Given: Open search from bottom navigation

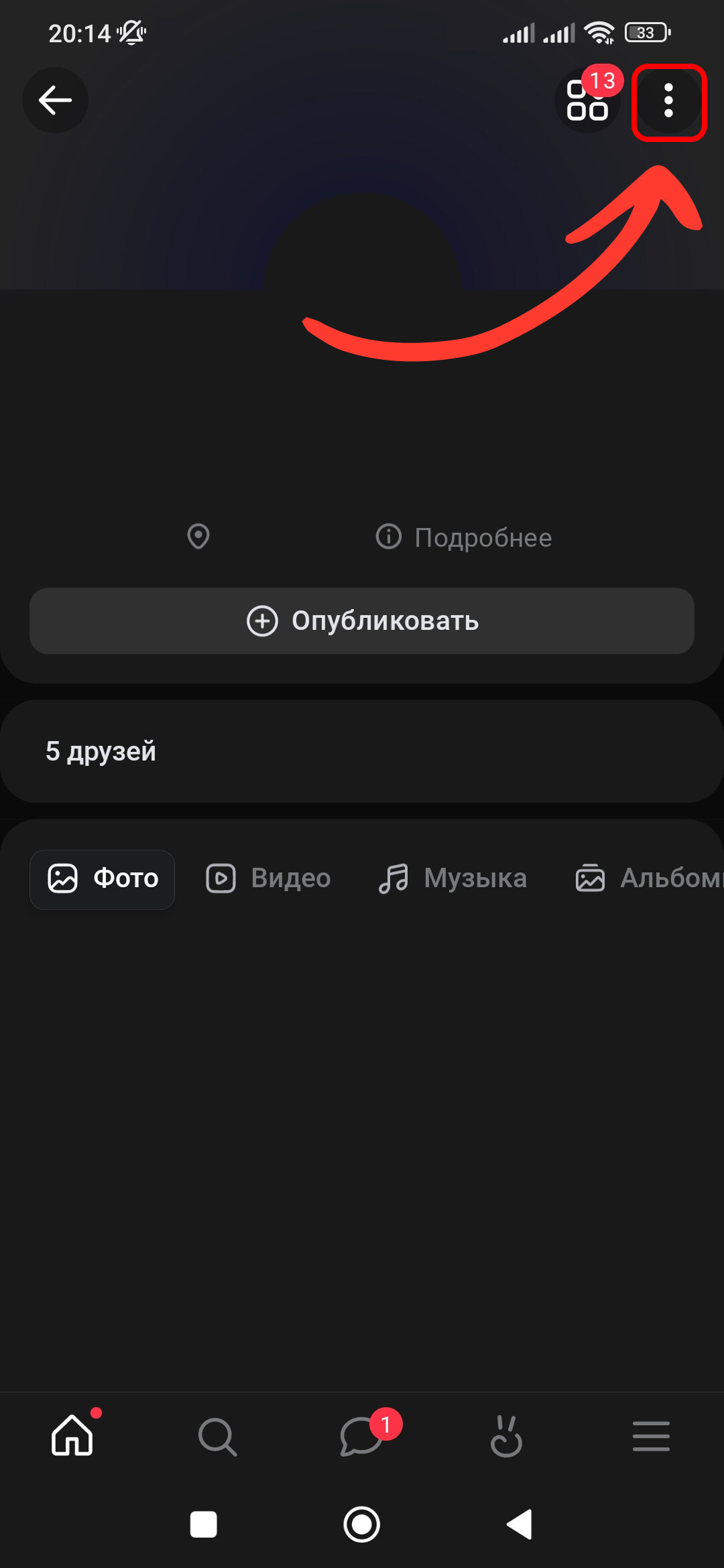Looking at the screenshot, I should click(217, 1437).
